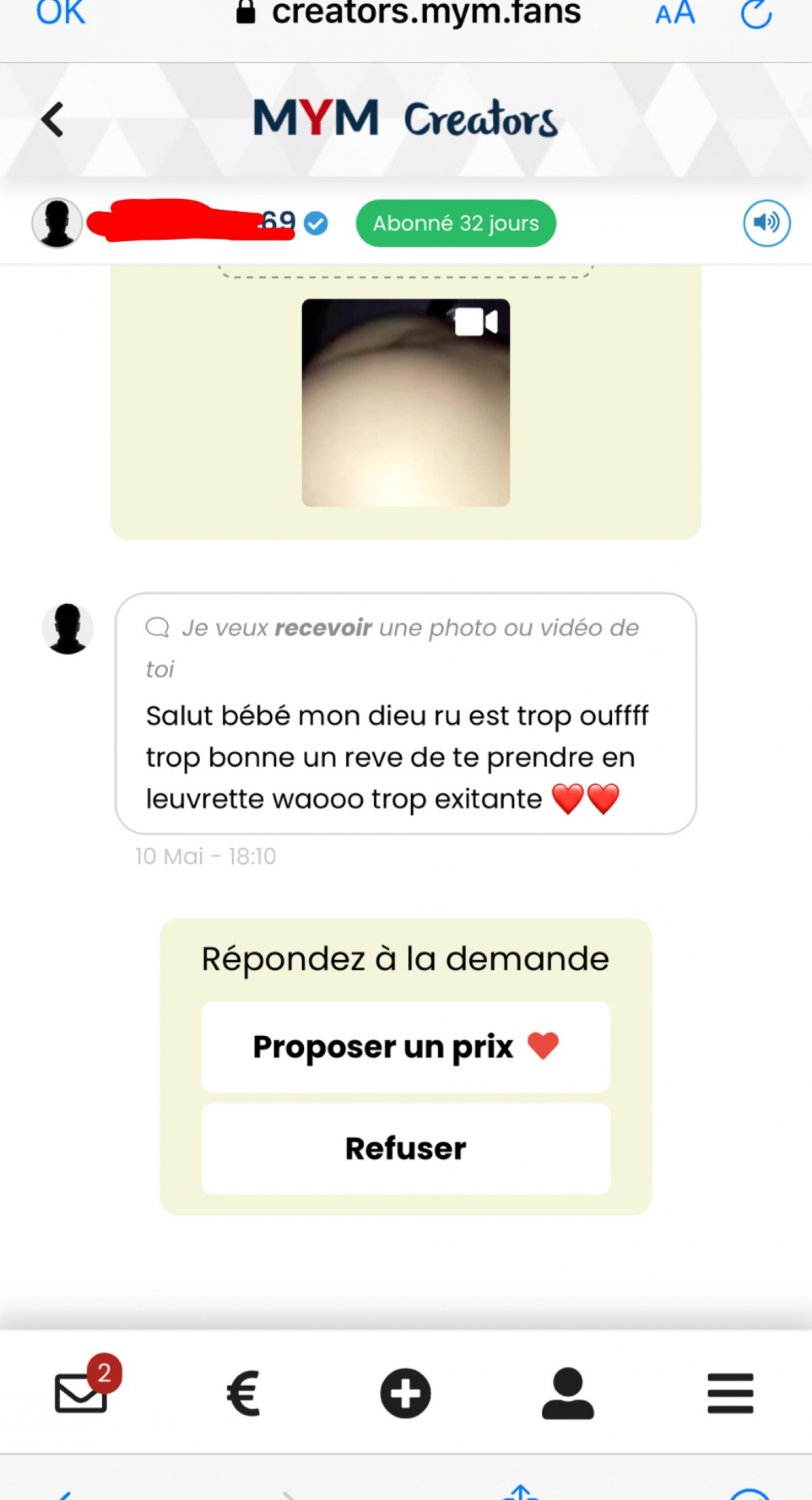The height and width of the screenshot is (1500, 812).
Task: Open the AA text size options
Action: pyautogui.click(x=675, y=13)
